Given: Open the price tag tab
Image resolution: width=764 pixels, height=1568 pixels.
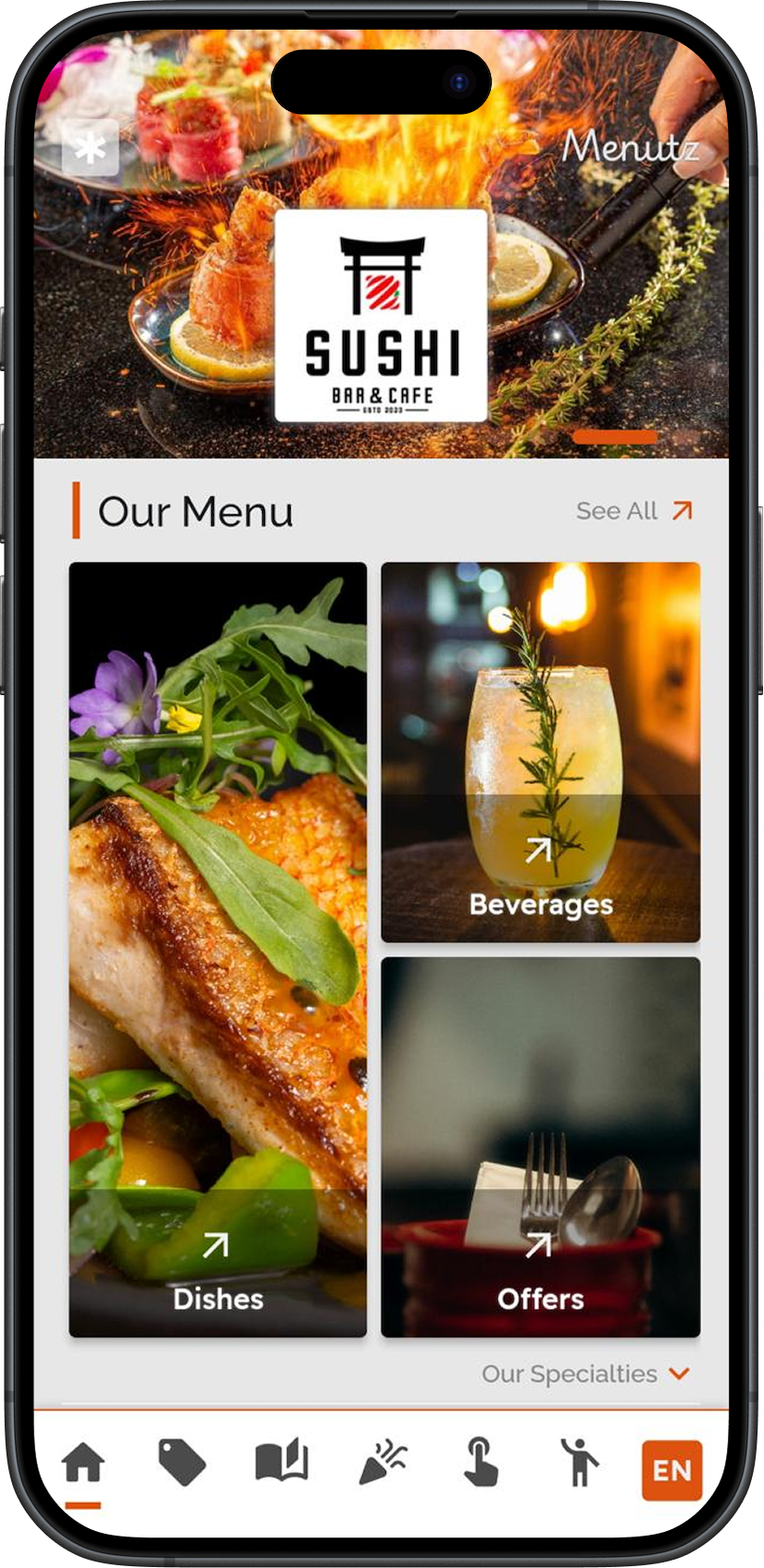Looking at the screenshot, I should [x=182, y=1462].
